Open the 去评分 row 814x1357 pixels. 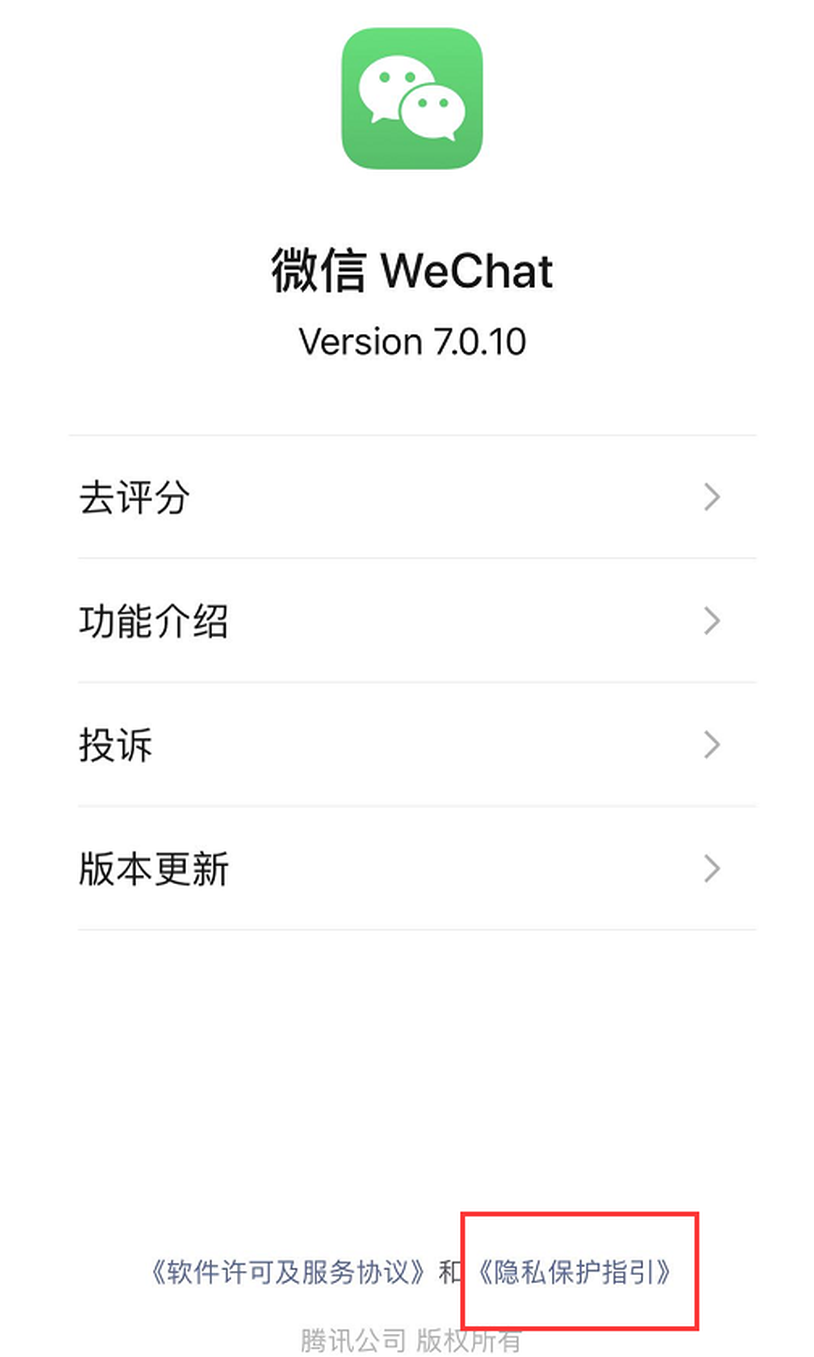(x=413, y=497)
